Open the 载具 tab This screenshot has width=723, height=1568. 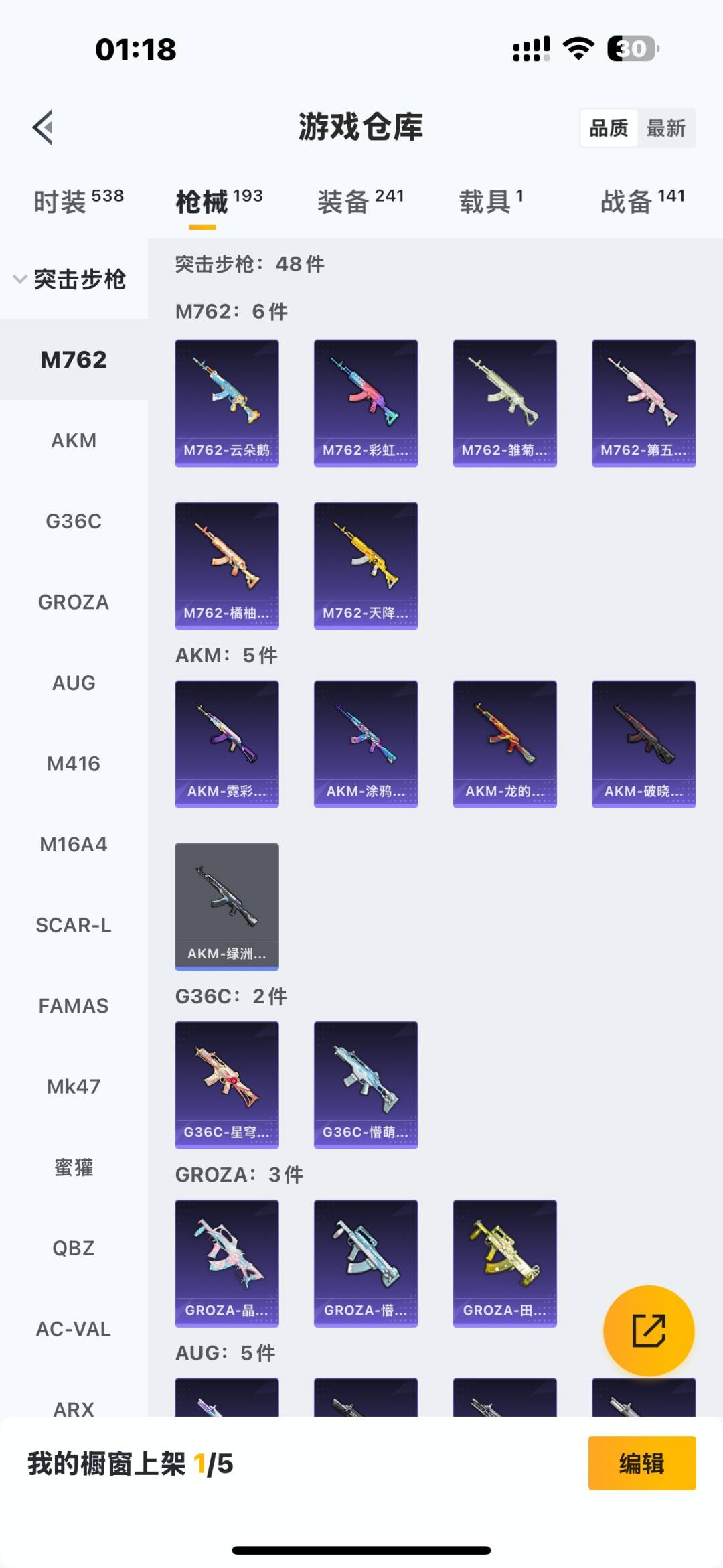(491, 201)
